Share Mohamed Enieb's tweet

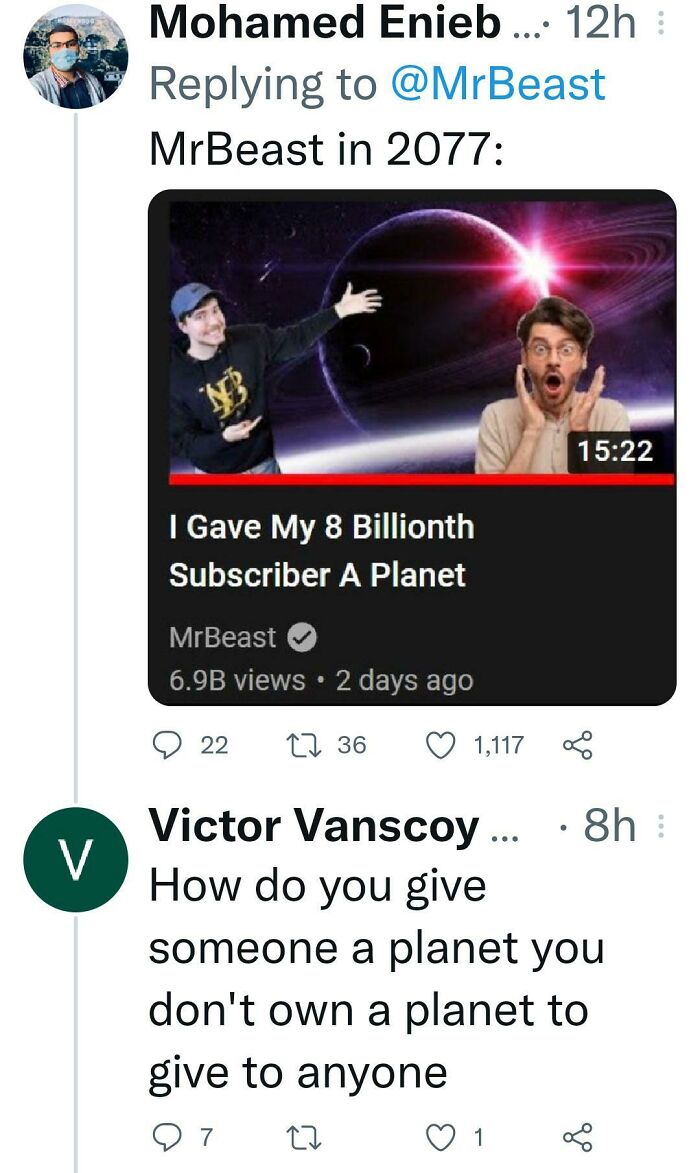[578, 744]
